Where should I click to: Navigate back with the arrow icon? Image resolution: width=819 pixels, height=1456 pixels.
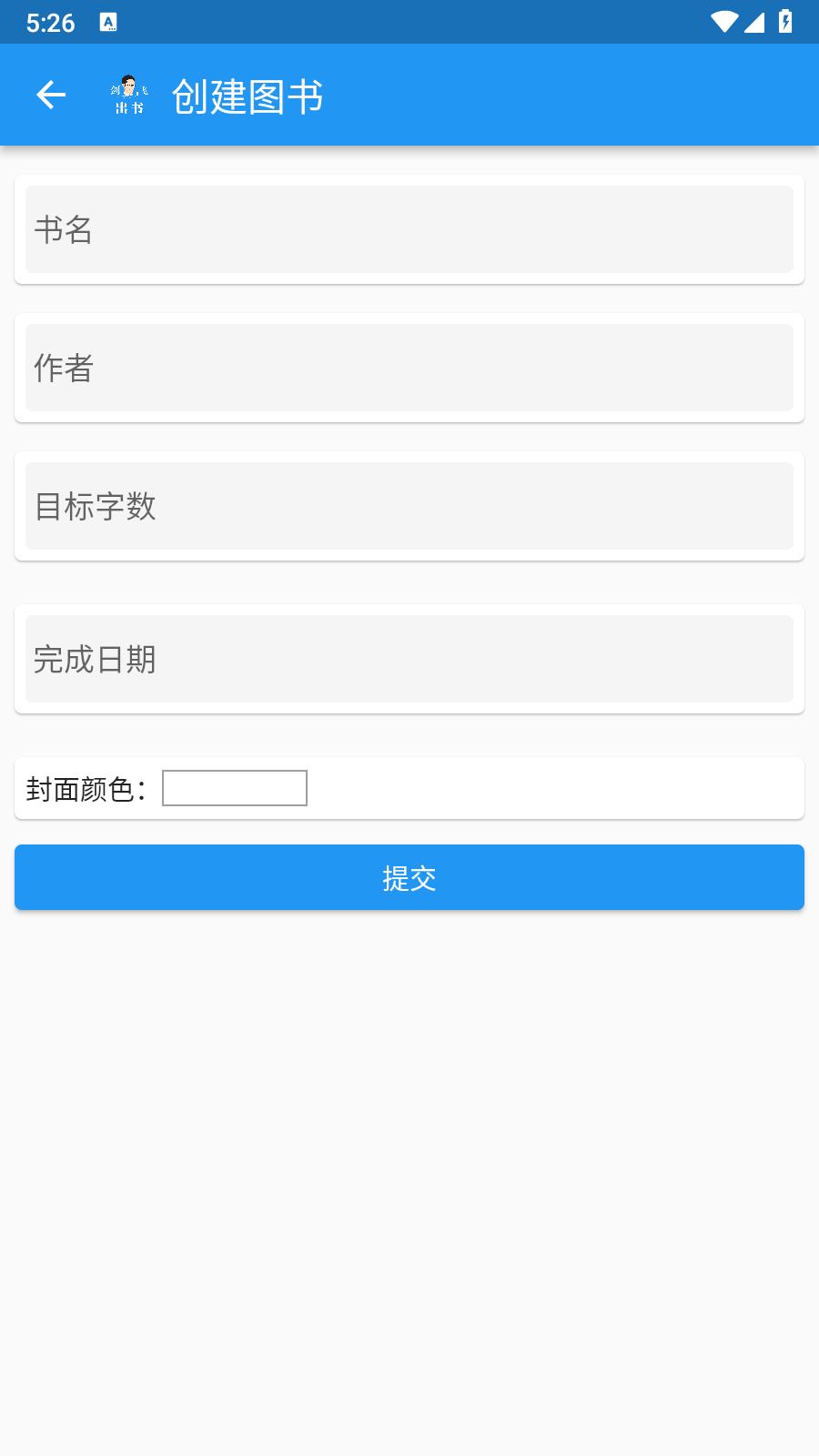coord(50,95)
